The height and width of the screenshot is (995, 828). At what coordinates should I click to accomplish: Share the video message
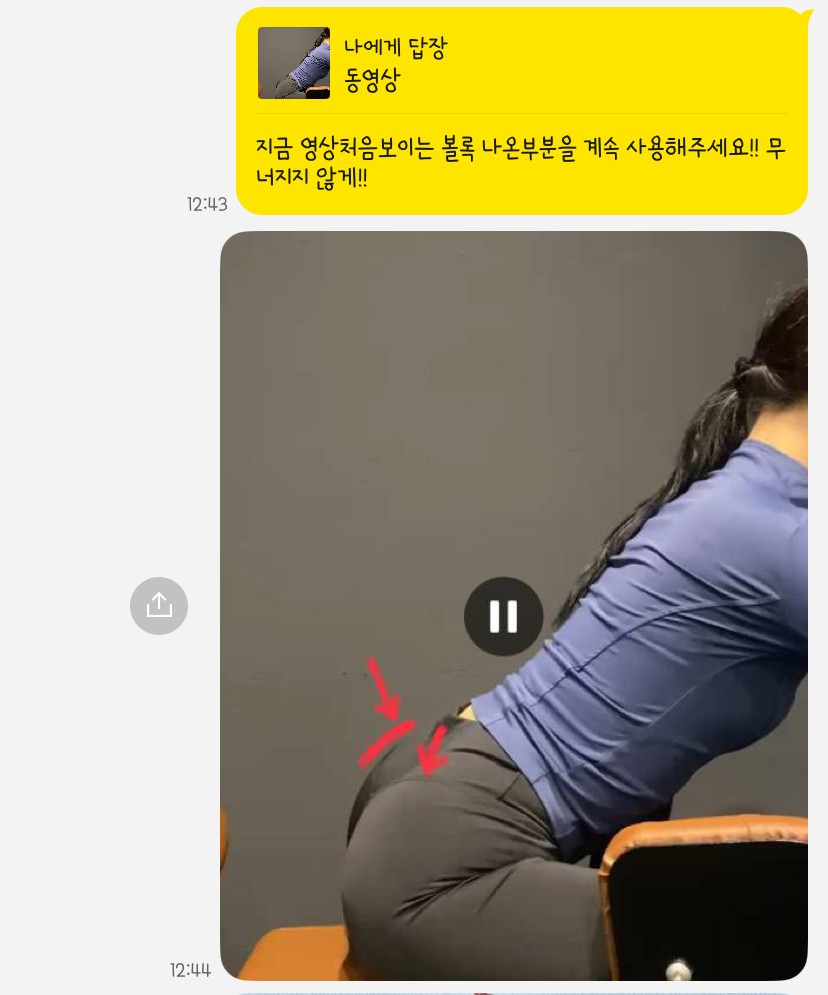coord(159,605)
